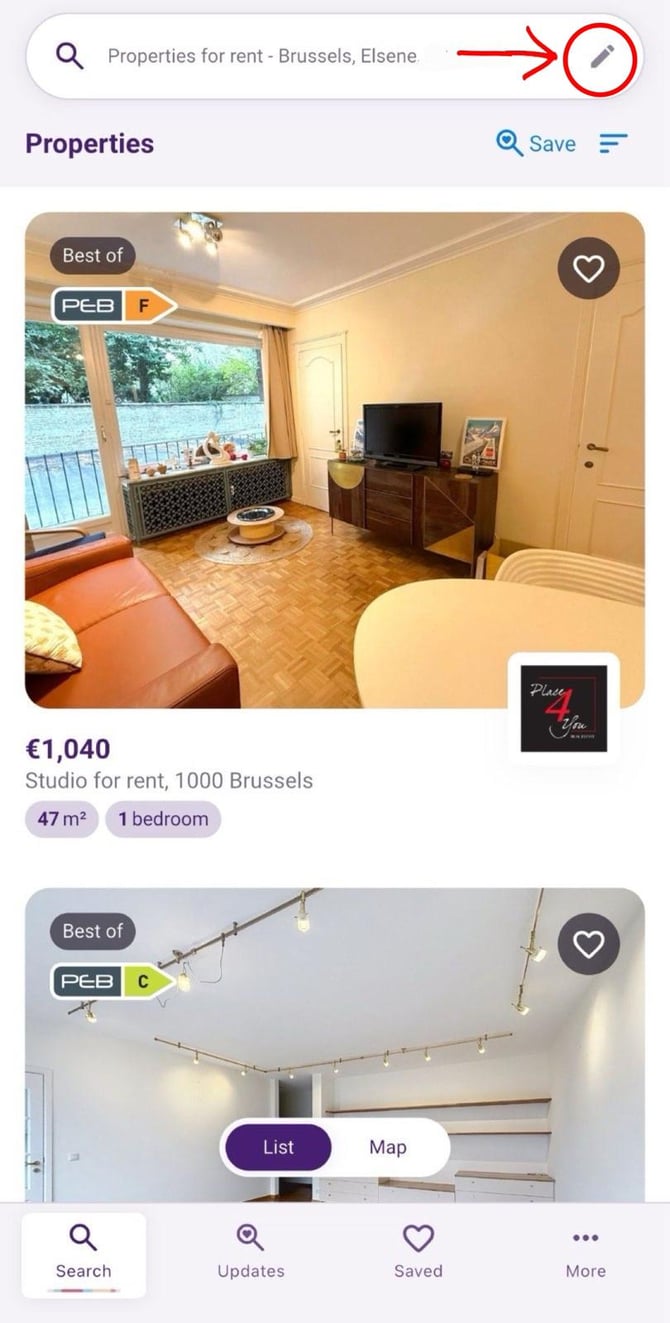Select the List view toggle
The width and height of the screenshot is (670, 1323).
277,1147
